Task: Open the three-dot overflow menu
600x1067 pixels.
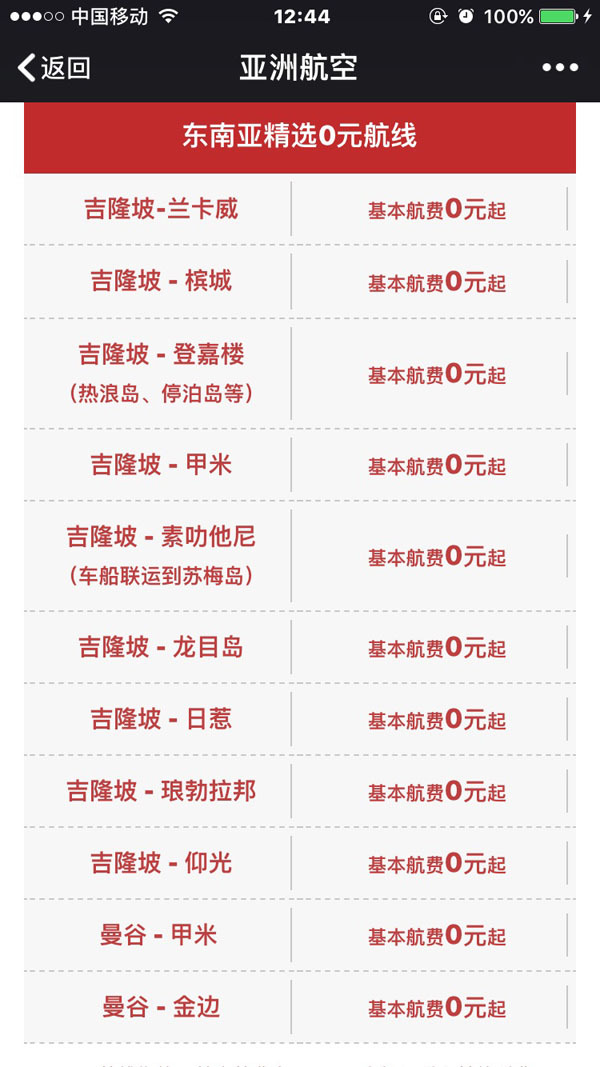Action: click(x=560, y=68)
